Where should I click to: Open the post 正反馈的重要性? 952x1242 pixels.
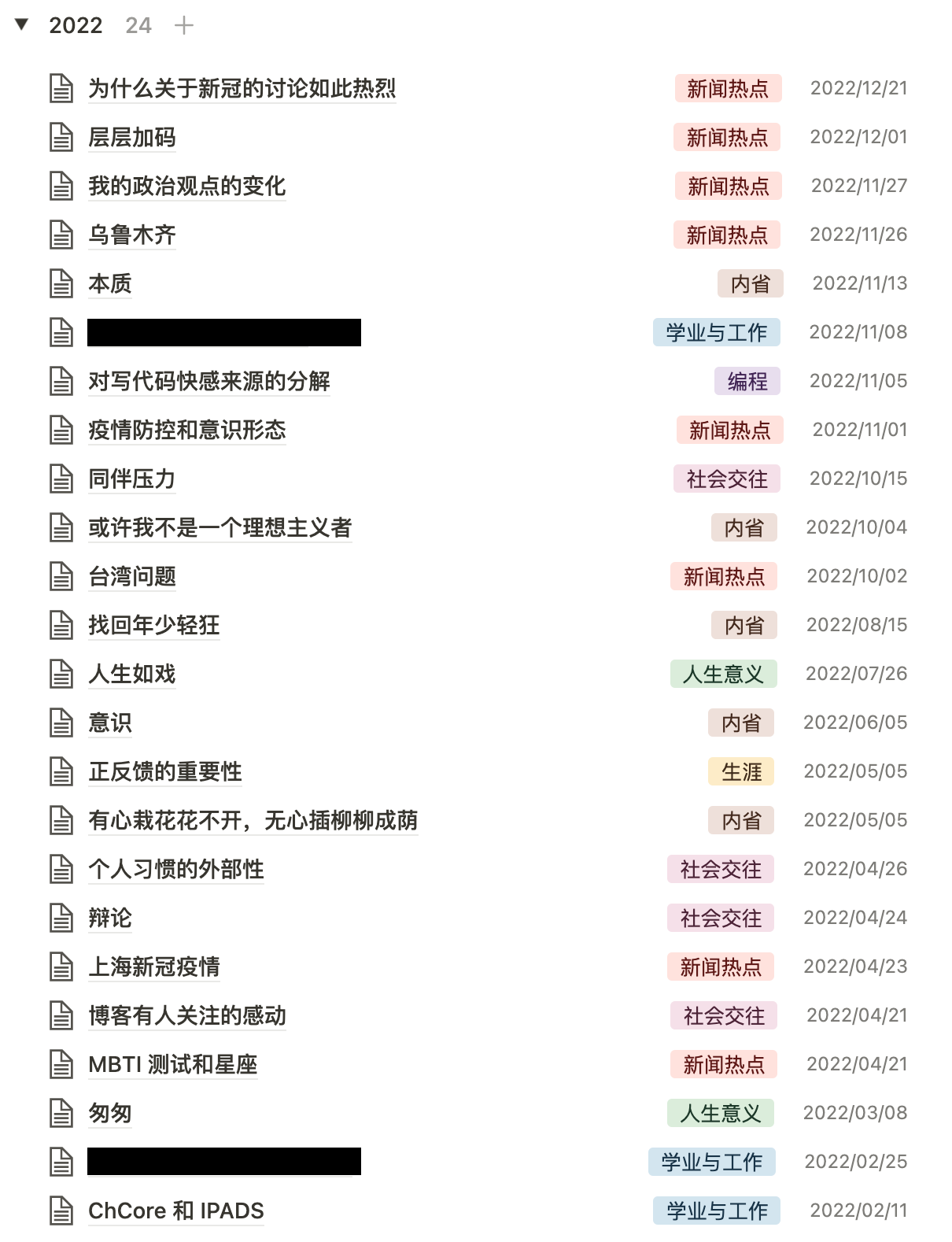[x=164, y=771]
